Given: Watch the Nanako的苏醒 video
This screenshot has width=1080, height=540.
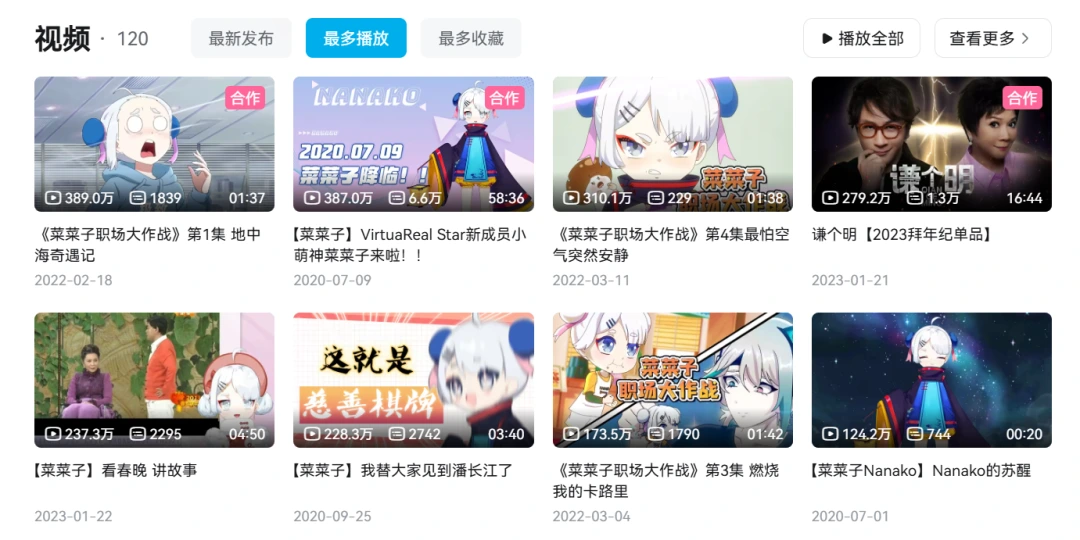Looking at the screenshot, I should (x=931, y=380).
